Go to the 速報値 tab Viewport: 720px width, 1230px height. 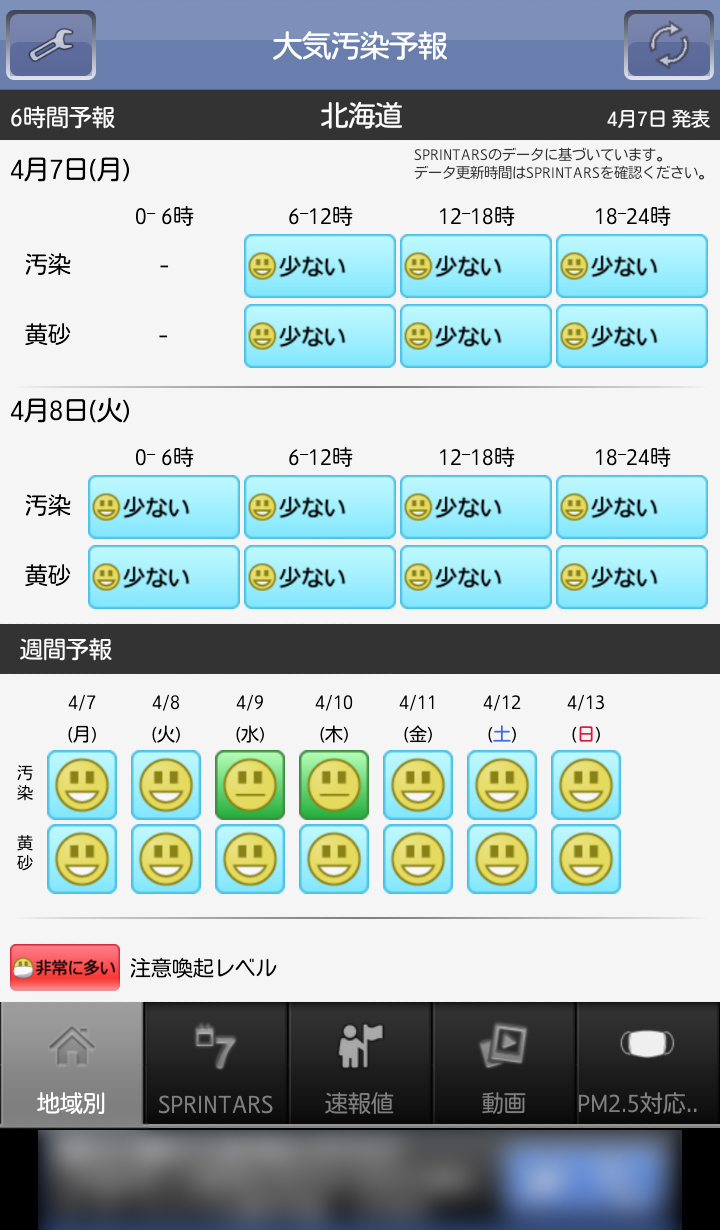click(360, 1065)
